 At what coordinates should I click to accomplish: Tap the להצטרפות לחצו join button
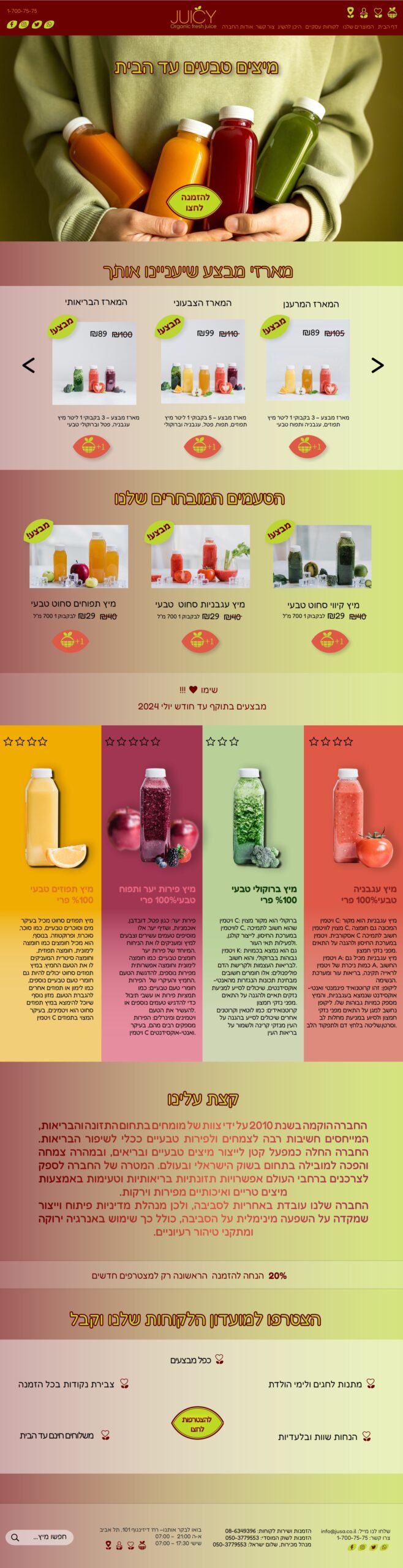(197, 1424)
